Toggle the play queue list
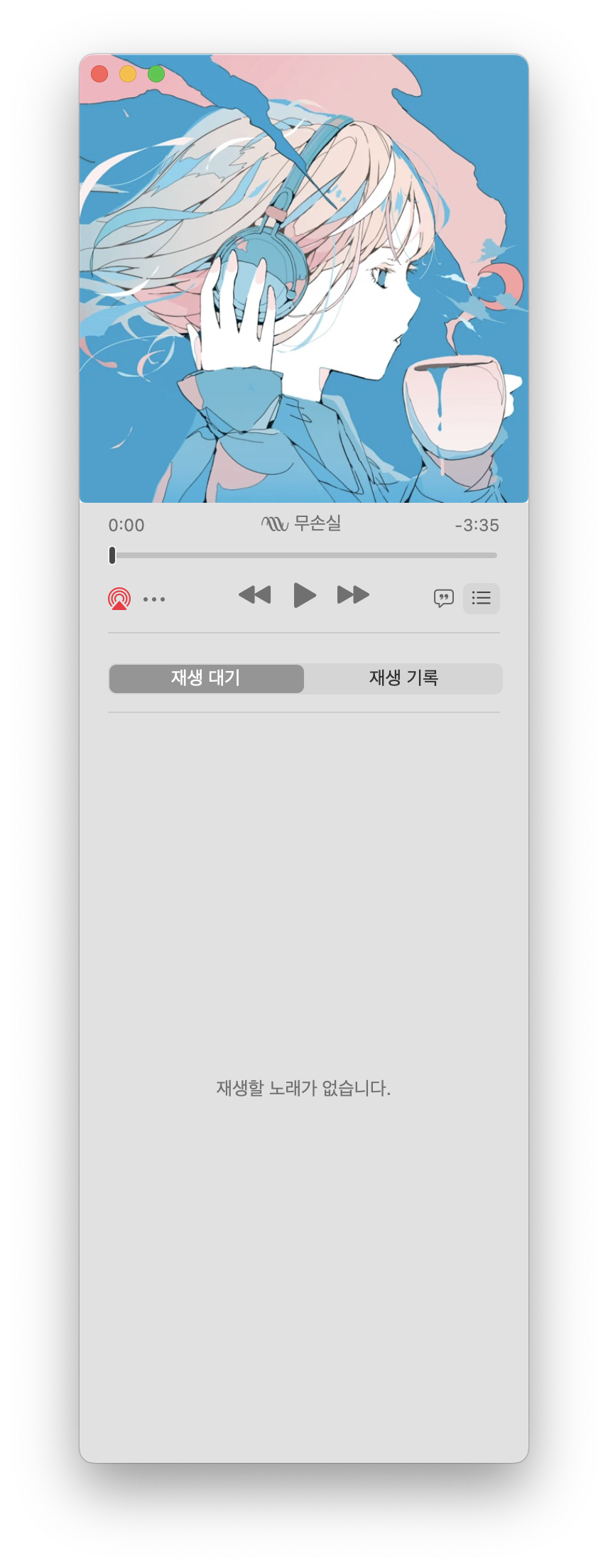This screenshot has height=1568, width=608. 482,598
